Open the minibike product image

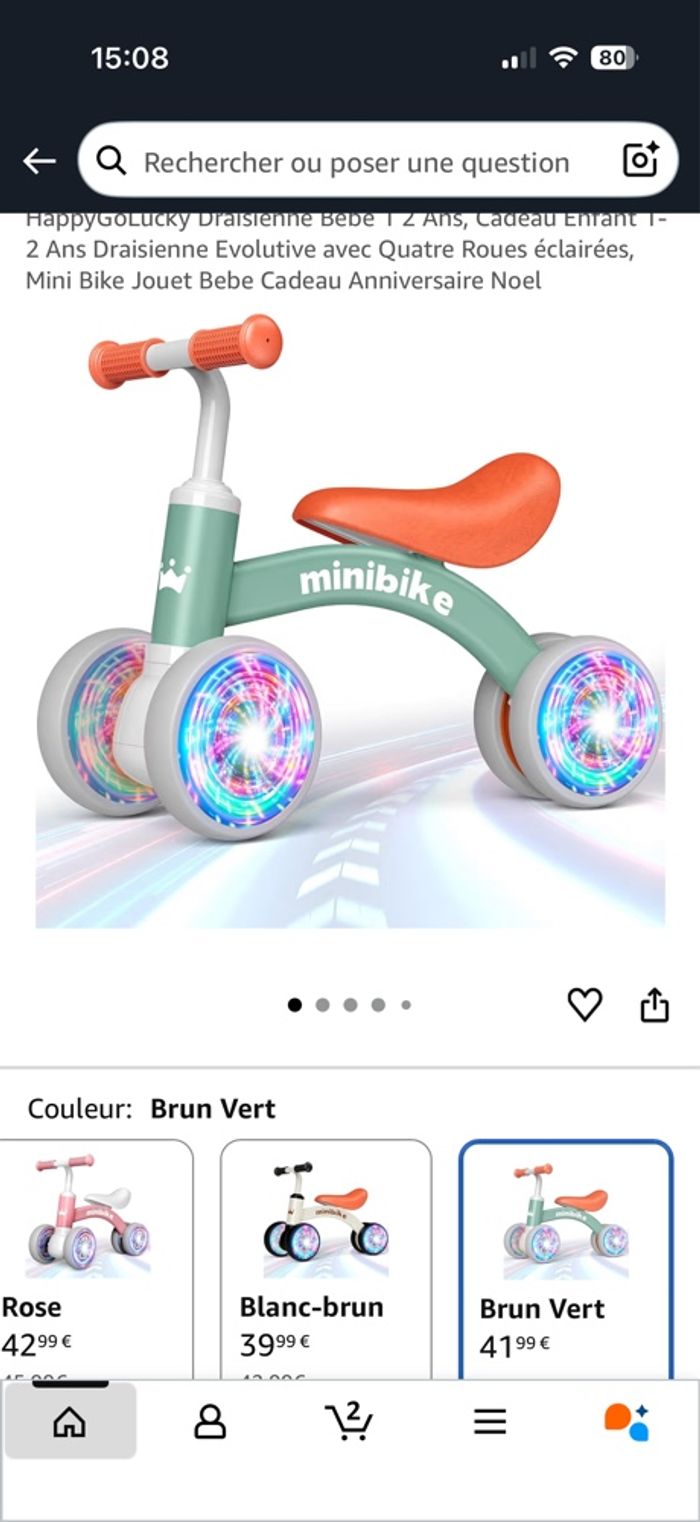[350, 620]
